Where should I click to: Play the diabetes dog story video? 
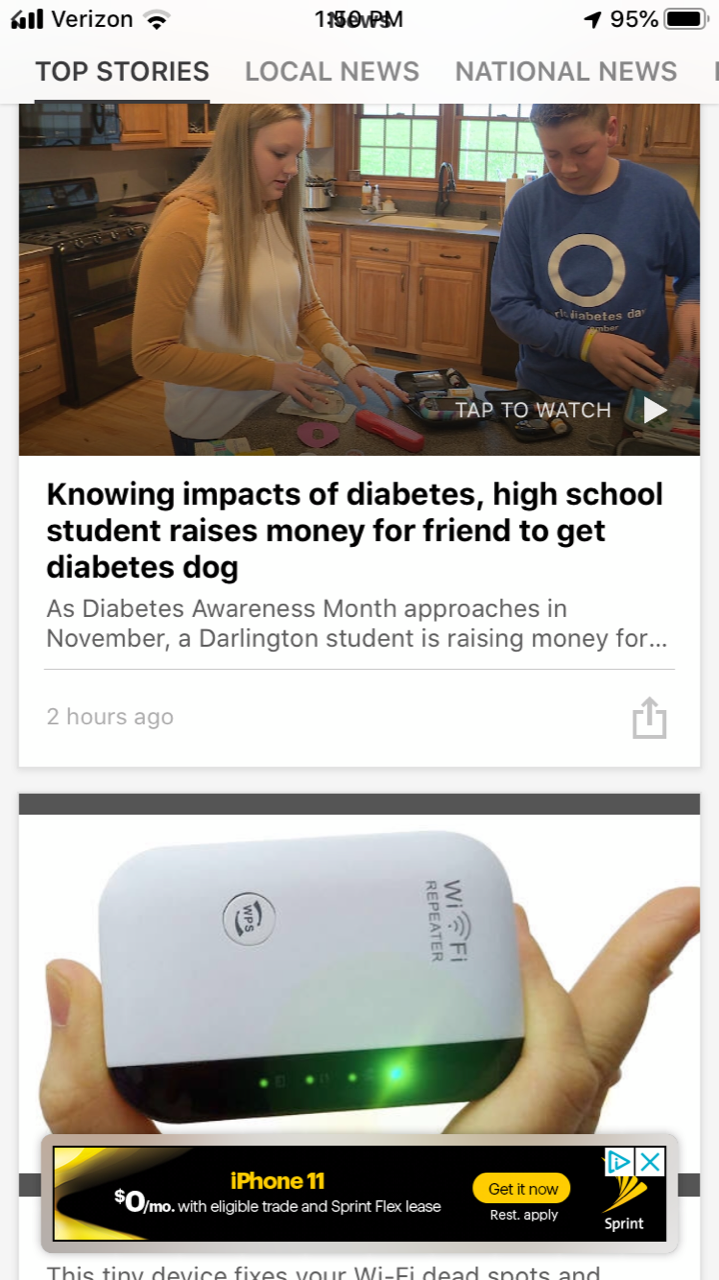pyautogui.click(x=654, y=410)
